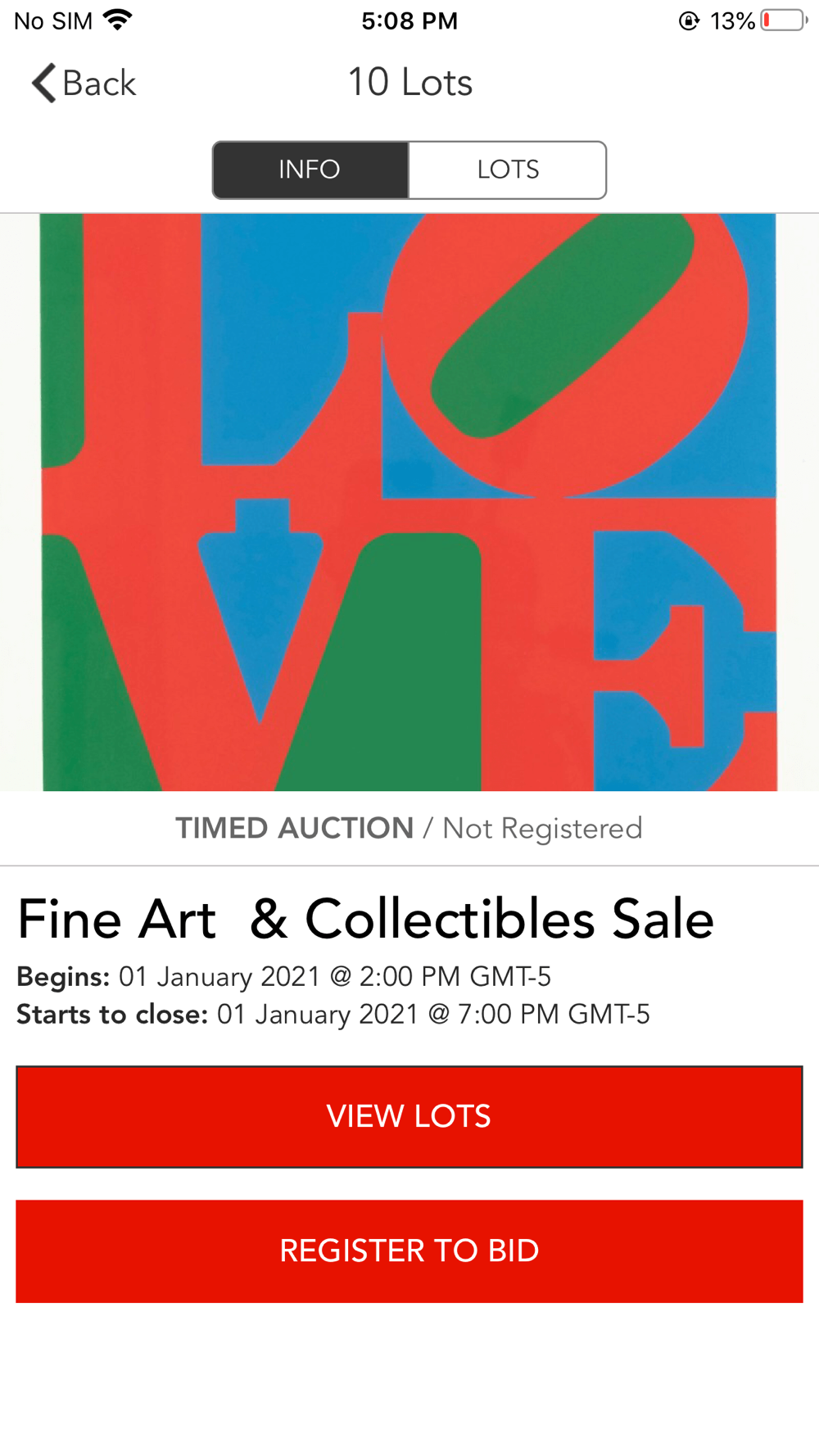Select the INFO segment
The width and height of the screenshot is (819, 1456).
tap(310, 170)
